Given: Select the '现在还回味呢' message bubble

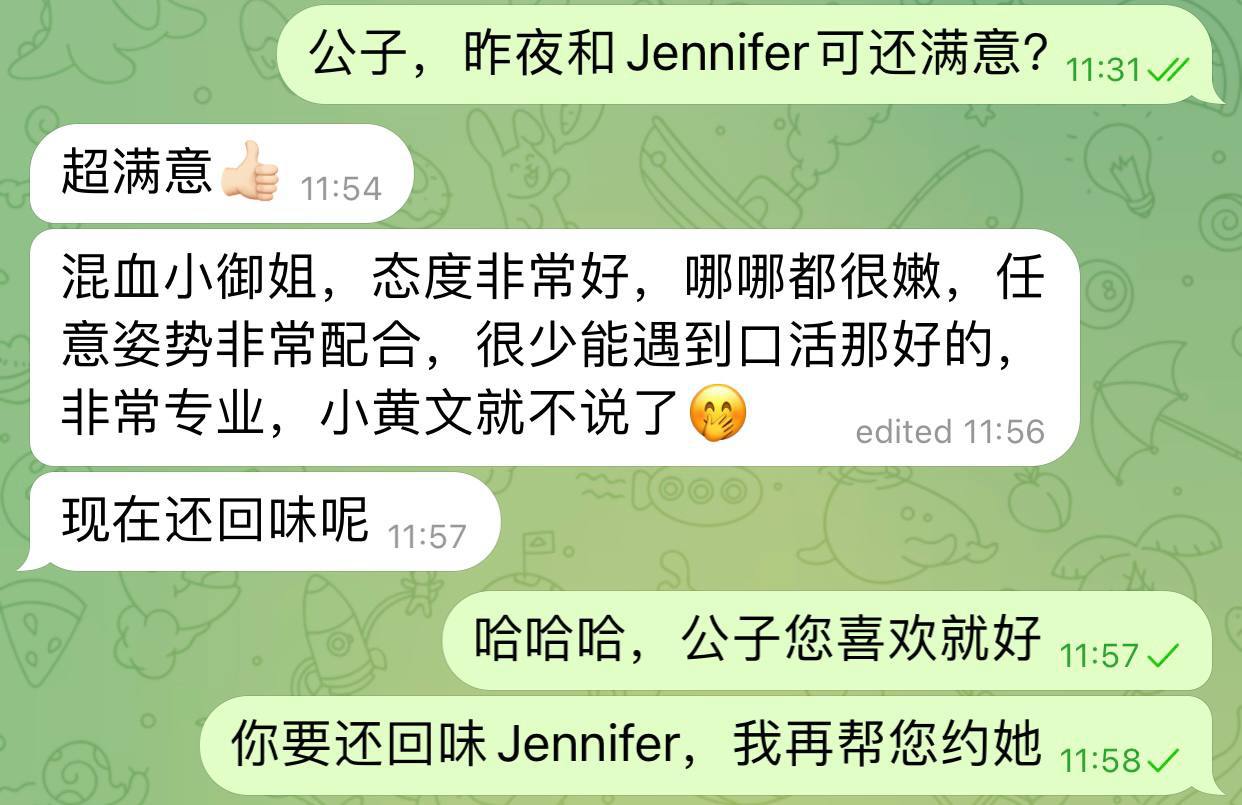Looking at the screenshot, I should (x=263, y=521).
